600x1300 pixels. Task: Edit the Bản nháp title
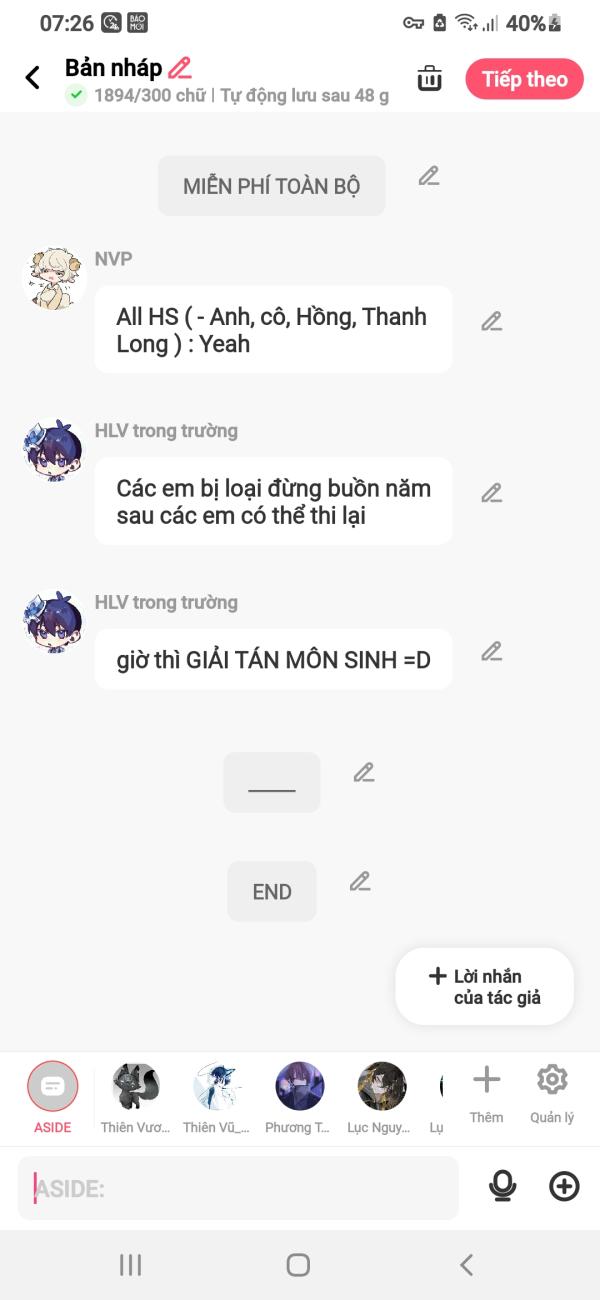[180, 68]
